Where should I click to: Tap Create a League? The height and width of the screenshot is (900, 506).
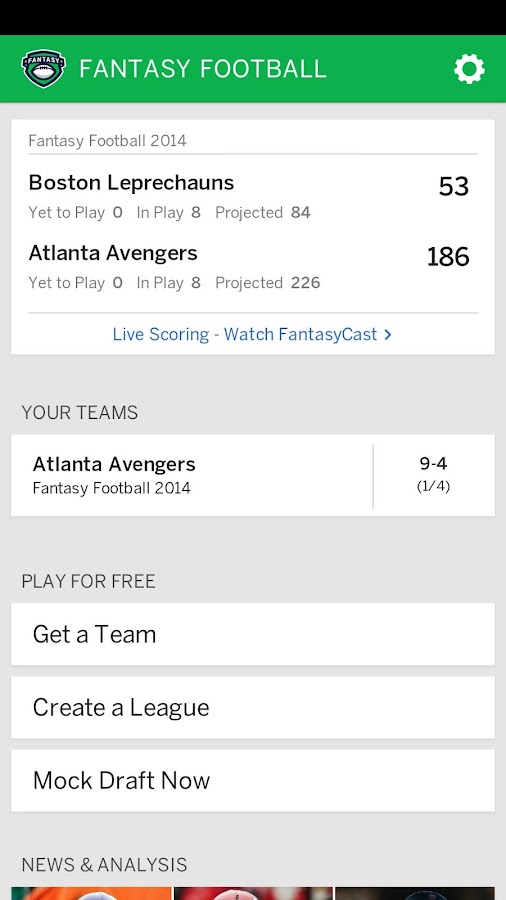252,707
